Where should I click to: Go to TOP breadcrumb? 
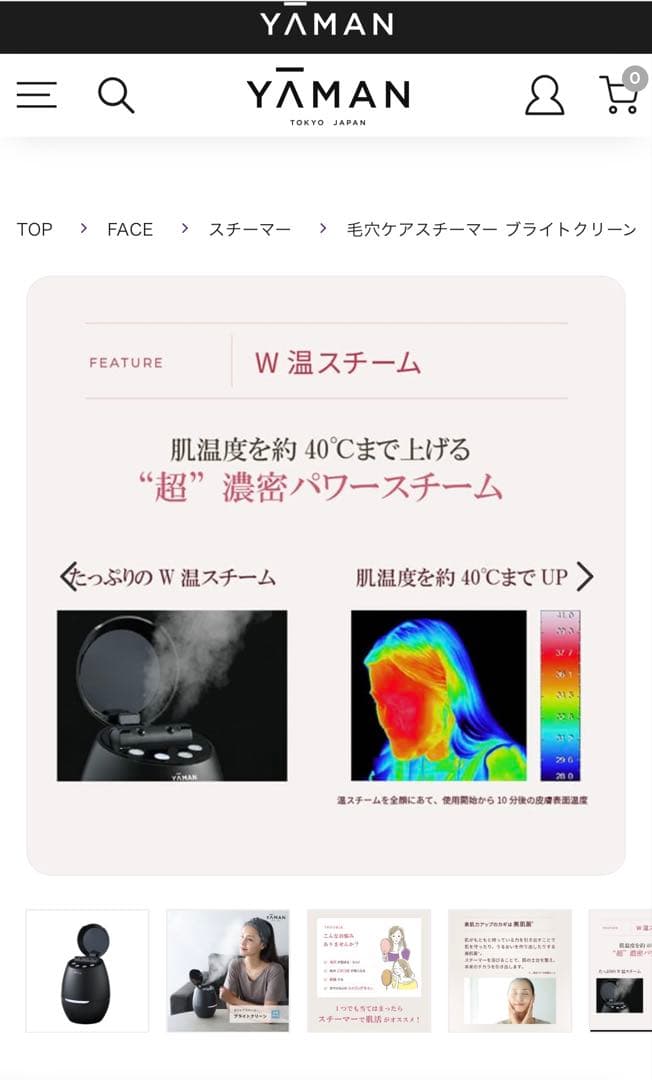tap(35, 229)
